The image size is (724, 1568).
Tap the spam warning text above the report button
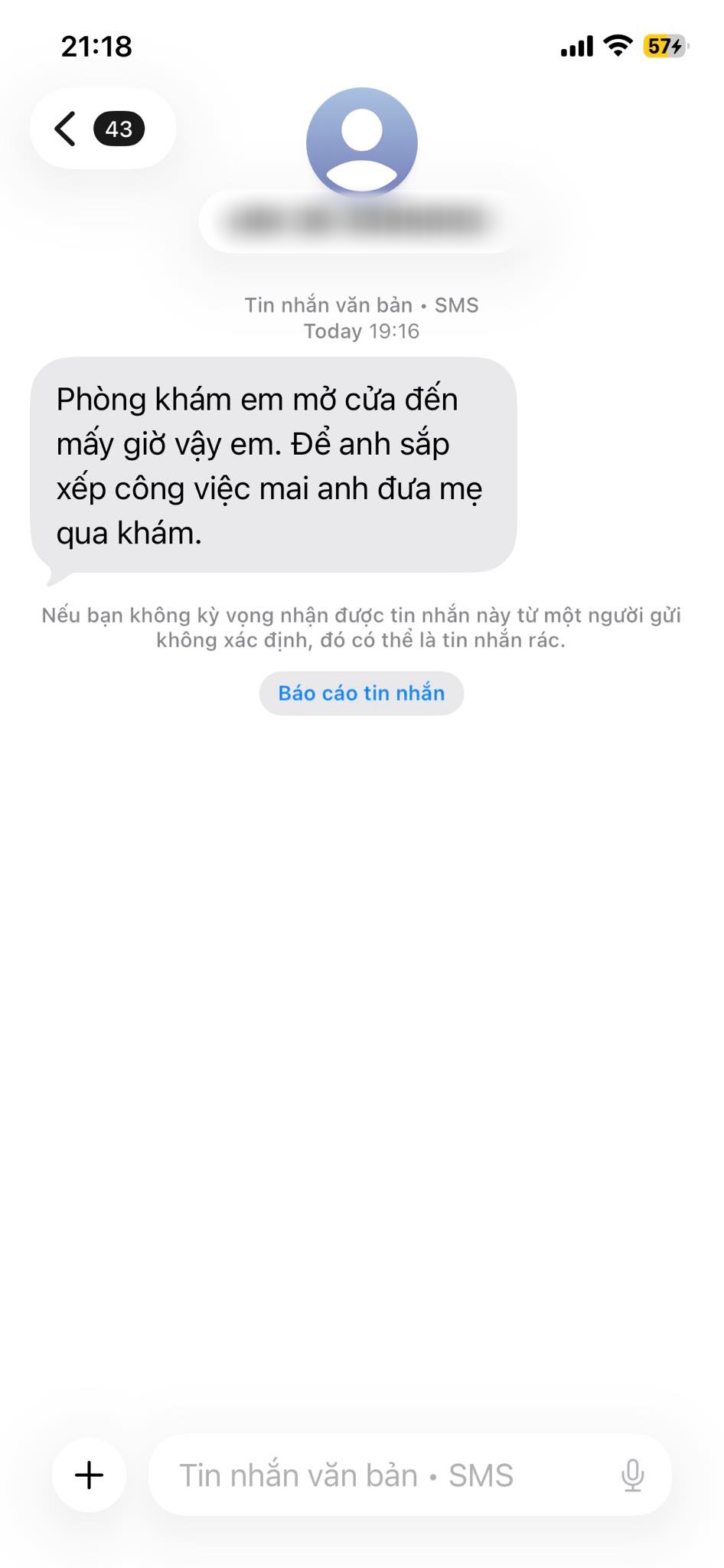[x=360, y=626]
